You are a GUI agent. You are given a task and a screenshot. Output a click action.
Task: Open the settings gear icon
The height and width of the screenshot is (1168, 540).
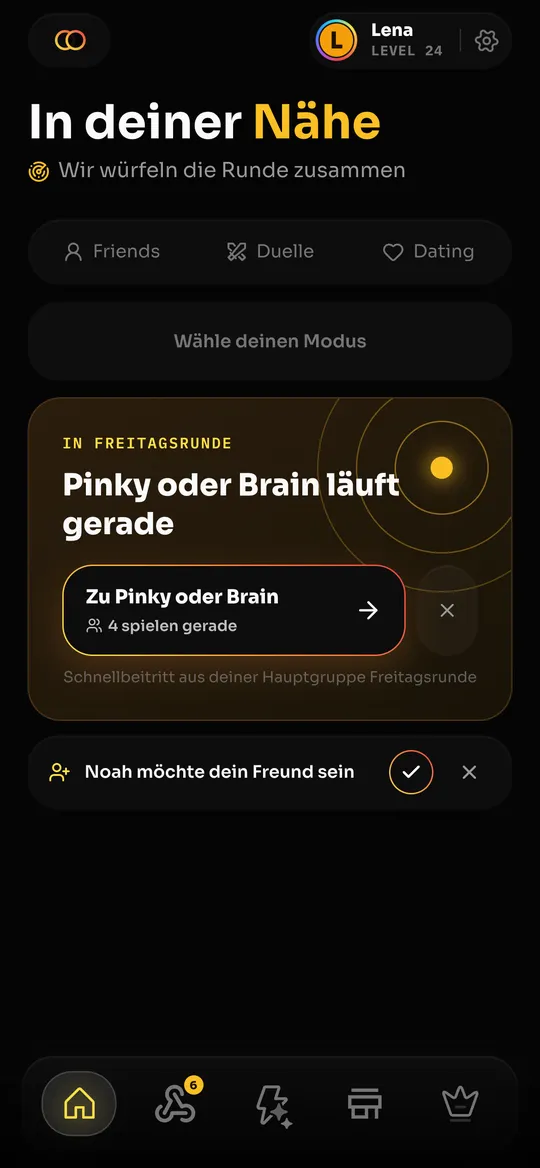486,40
